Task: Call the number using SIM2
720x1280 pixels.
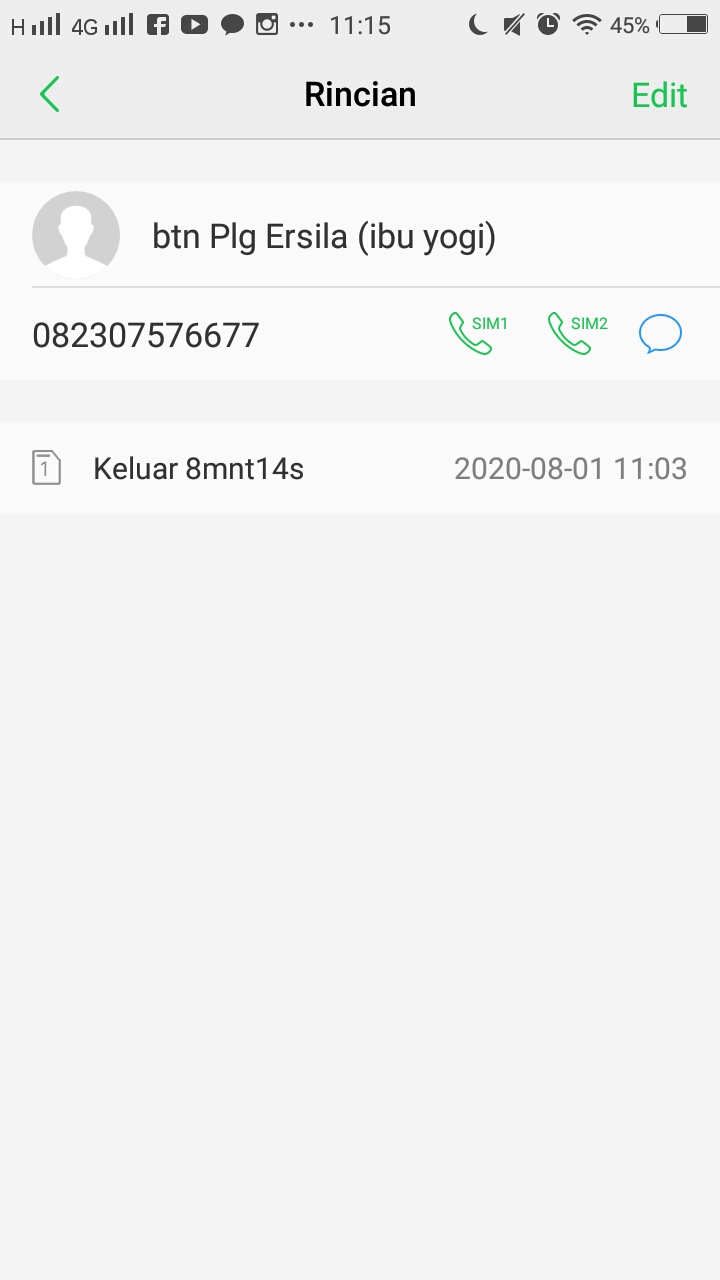Action: point(576,333)
